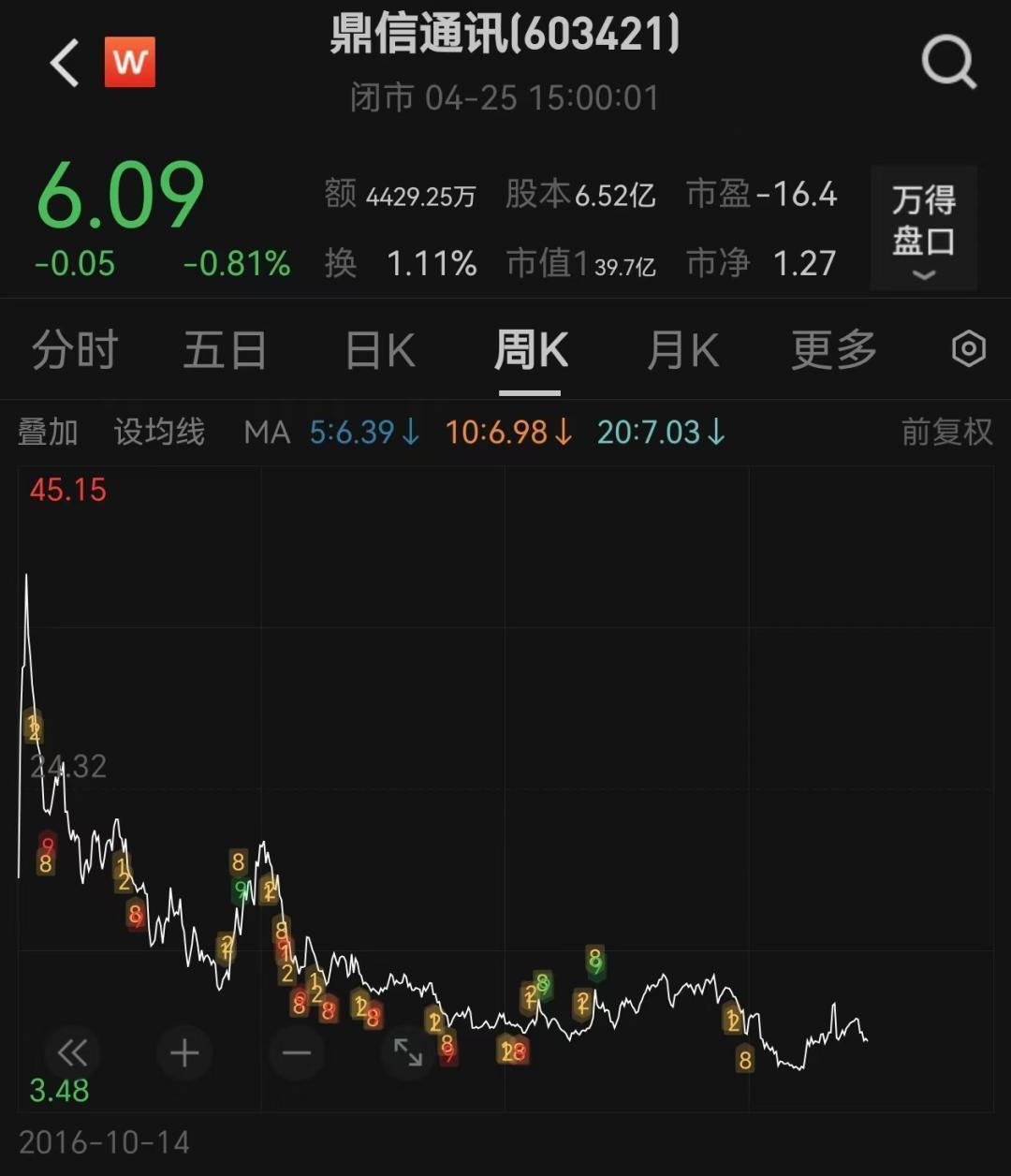Select the 月K chart tab
Screen dimensions: 1011x1176
tap(682, 351)
